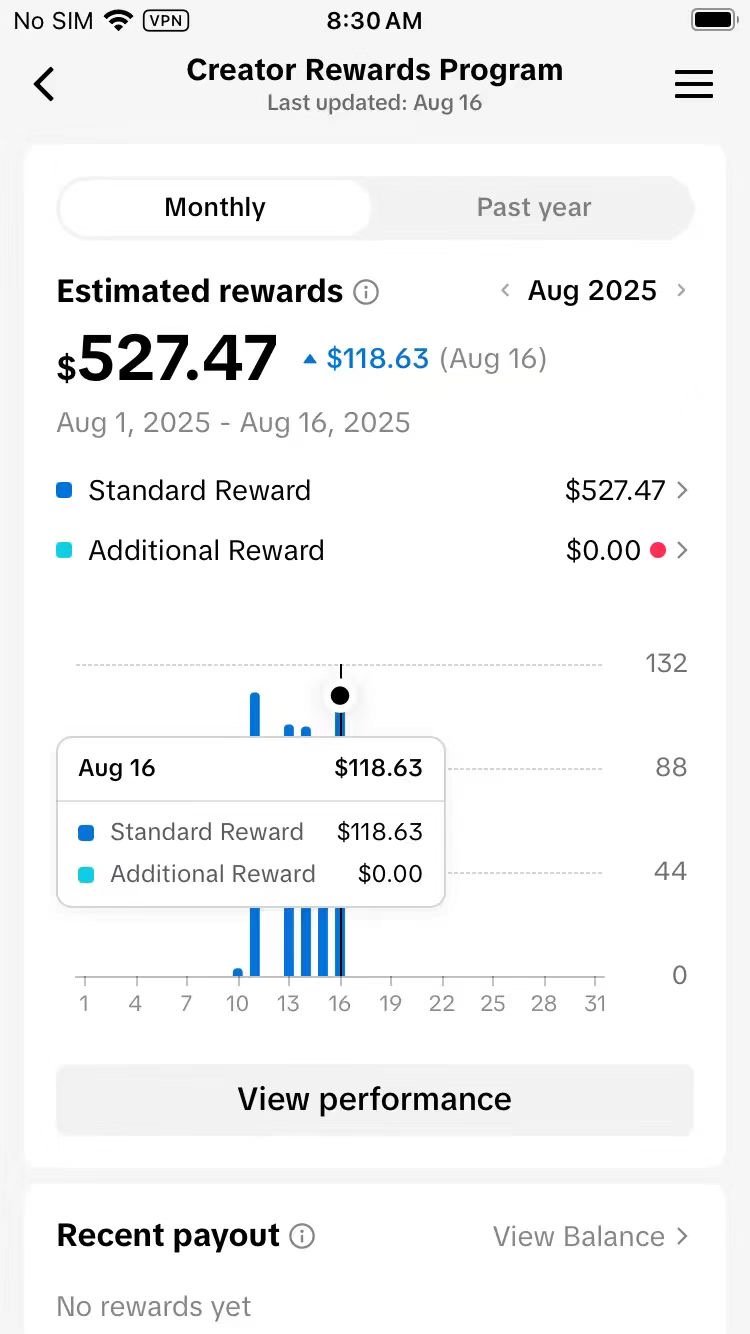The image size is (750, 1334).
Task: Open Additional Reward details via its chevron
Action: pos(685,550)
